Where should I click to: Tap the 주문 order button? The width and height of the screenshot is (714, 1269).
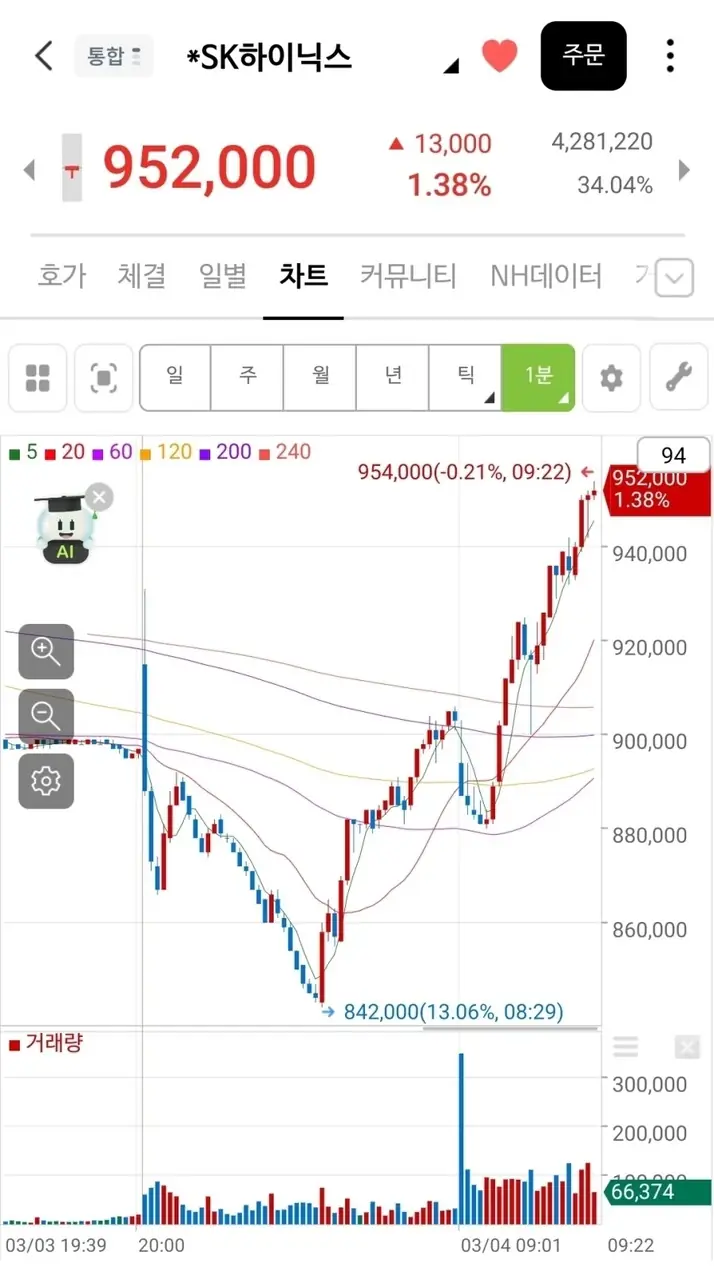(x=584, y=56)
